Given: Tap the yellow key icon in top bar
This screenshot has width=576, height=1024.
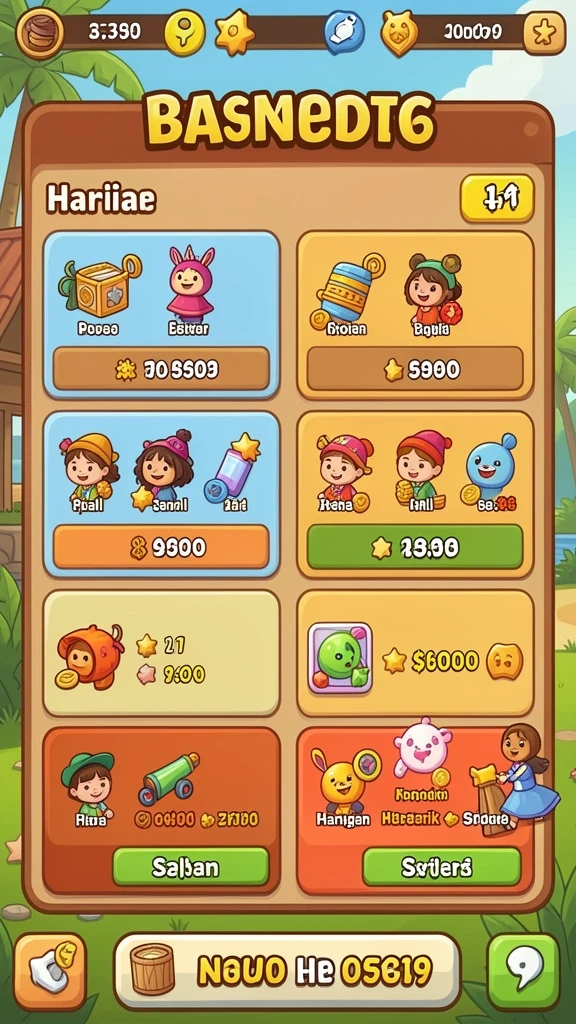Looking at the screenshot, I should point(184,33).
